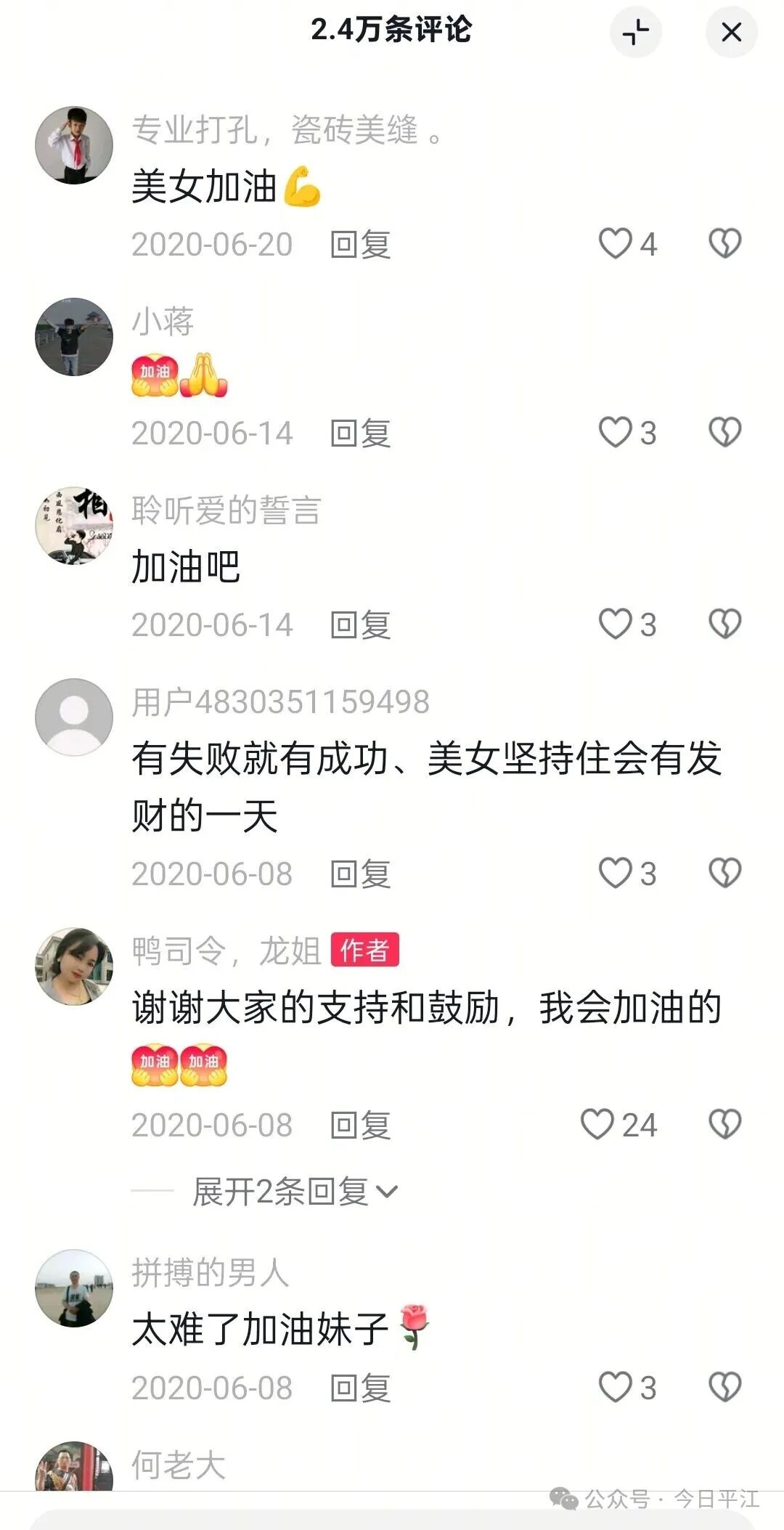Viewport: 784px width, 1530px height.
Task: Reply to 聆听爱的誓言's comment
Action: [360, 624]
